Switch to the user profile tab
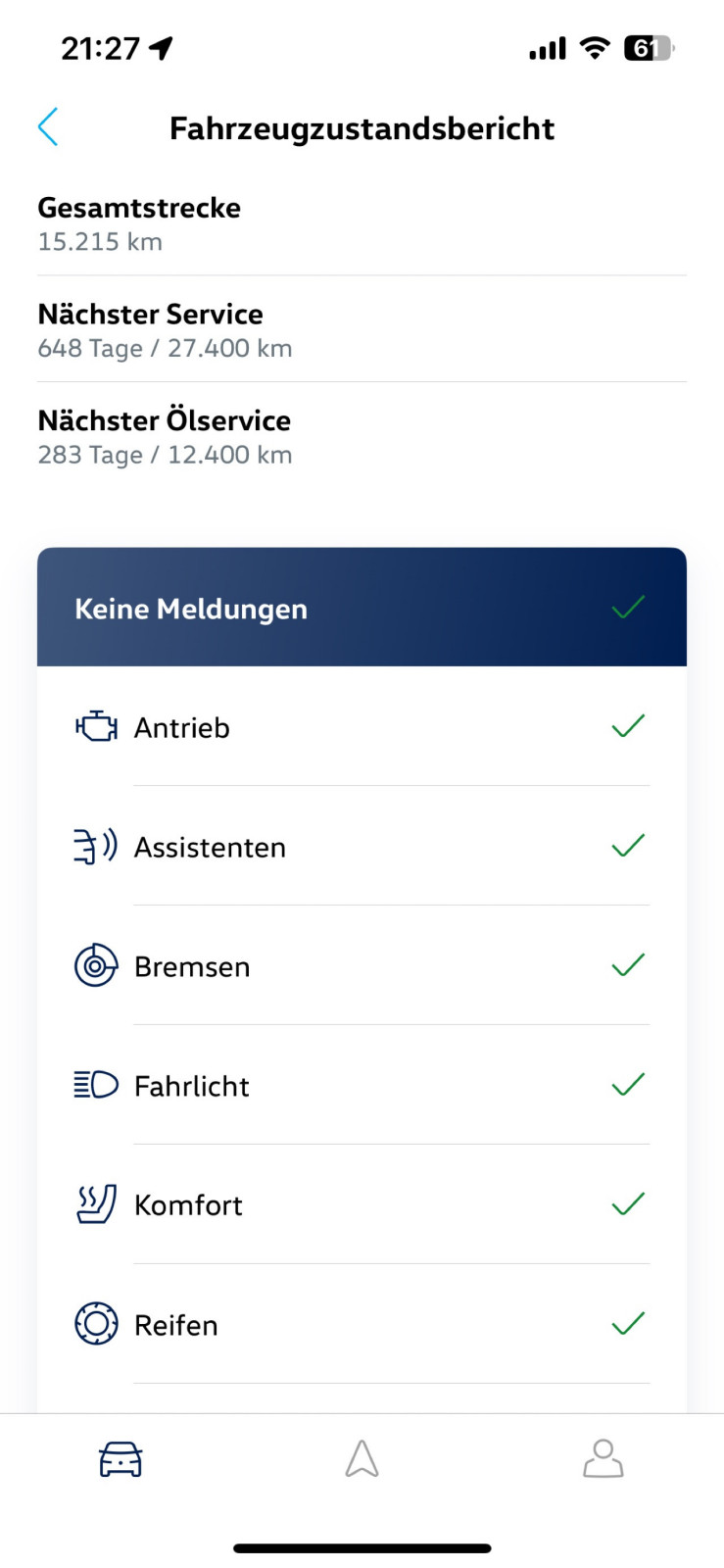The width and height of the screenshot is (724, 1568). pyautogui.click(x=603, y=1459)
